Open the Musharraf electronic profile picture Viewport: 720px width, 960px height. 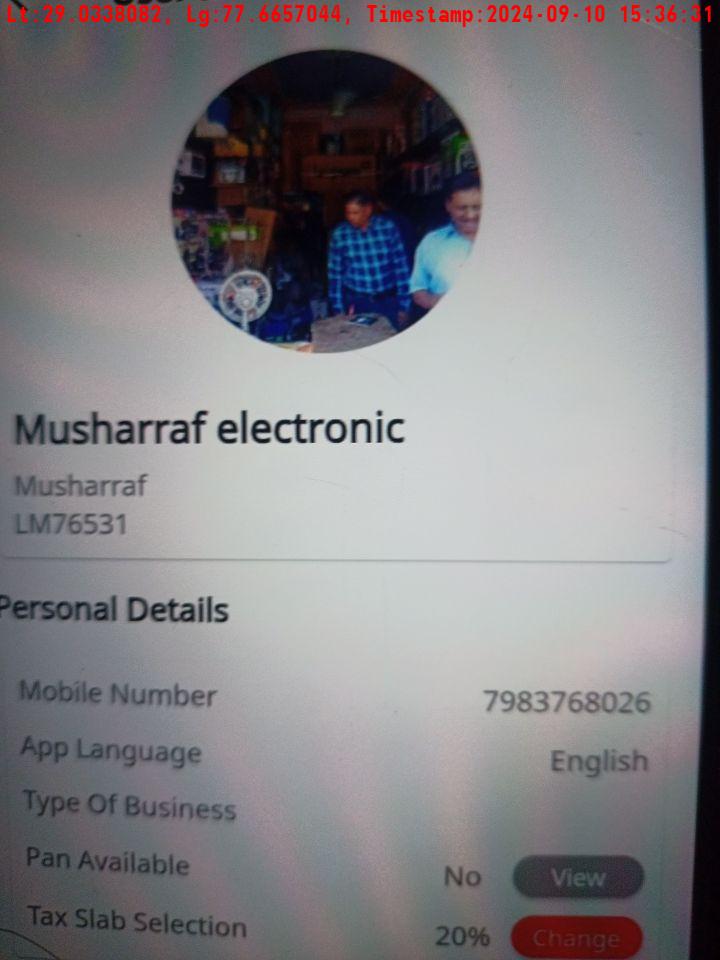[x=326, y=200]
